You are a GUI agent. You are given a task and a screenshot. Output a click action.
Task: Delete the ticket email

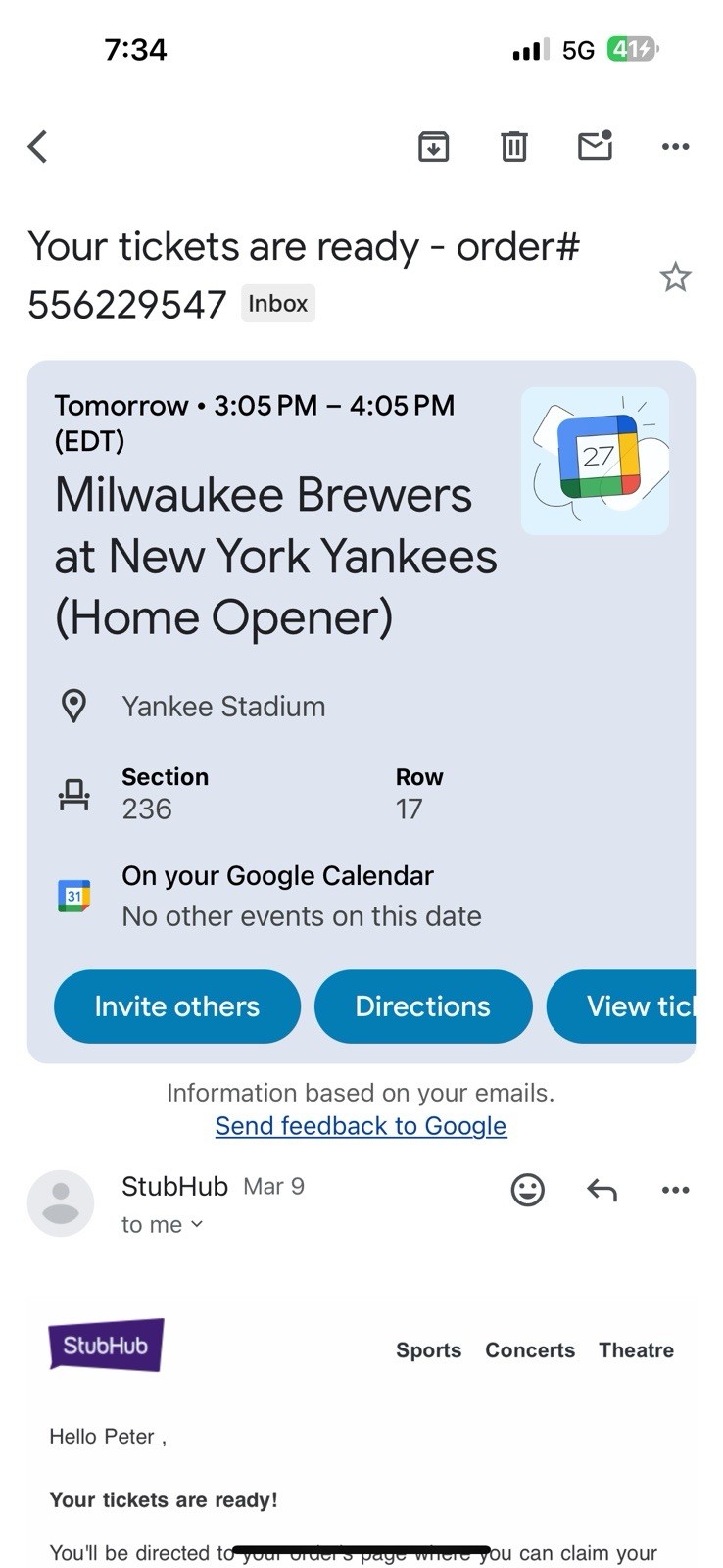pyautogui.click(x=513, y=145)
